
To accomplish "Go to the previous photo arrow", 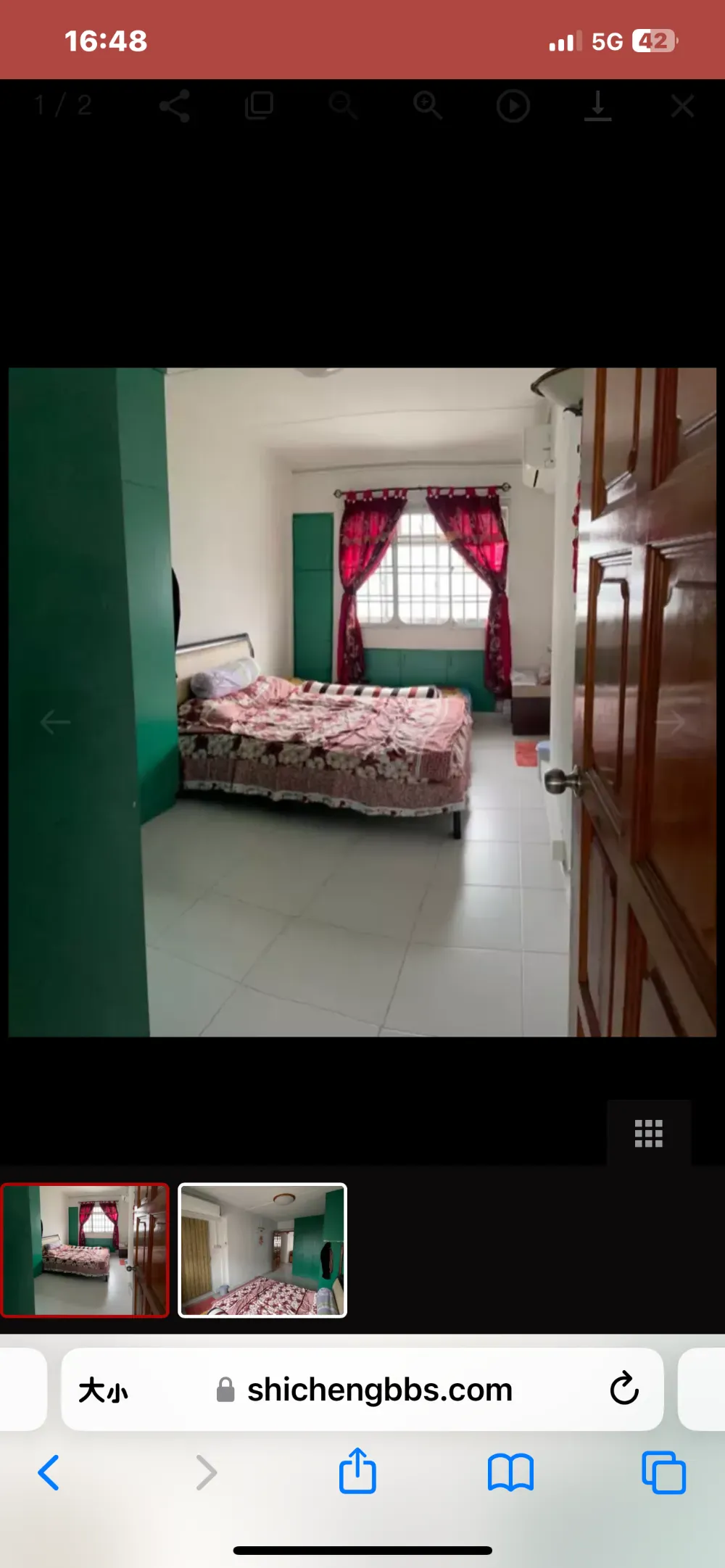I will tap(55, 722).
